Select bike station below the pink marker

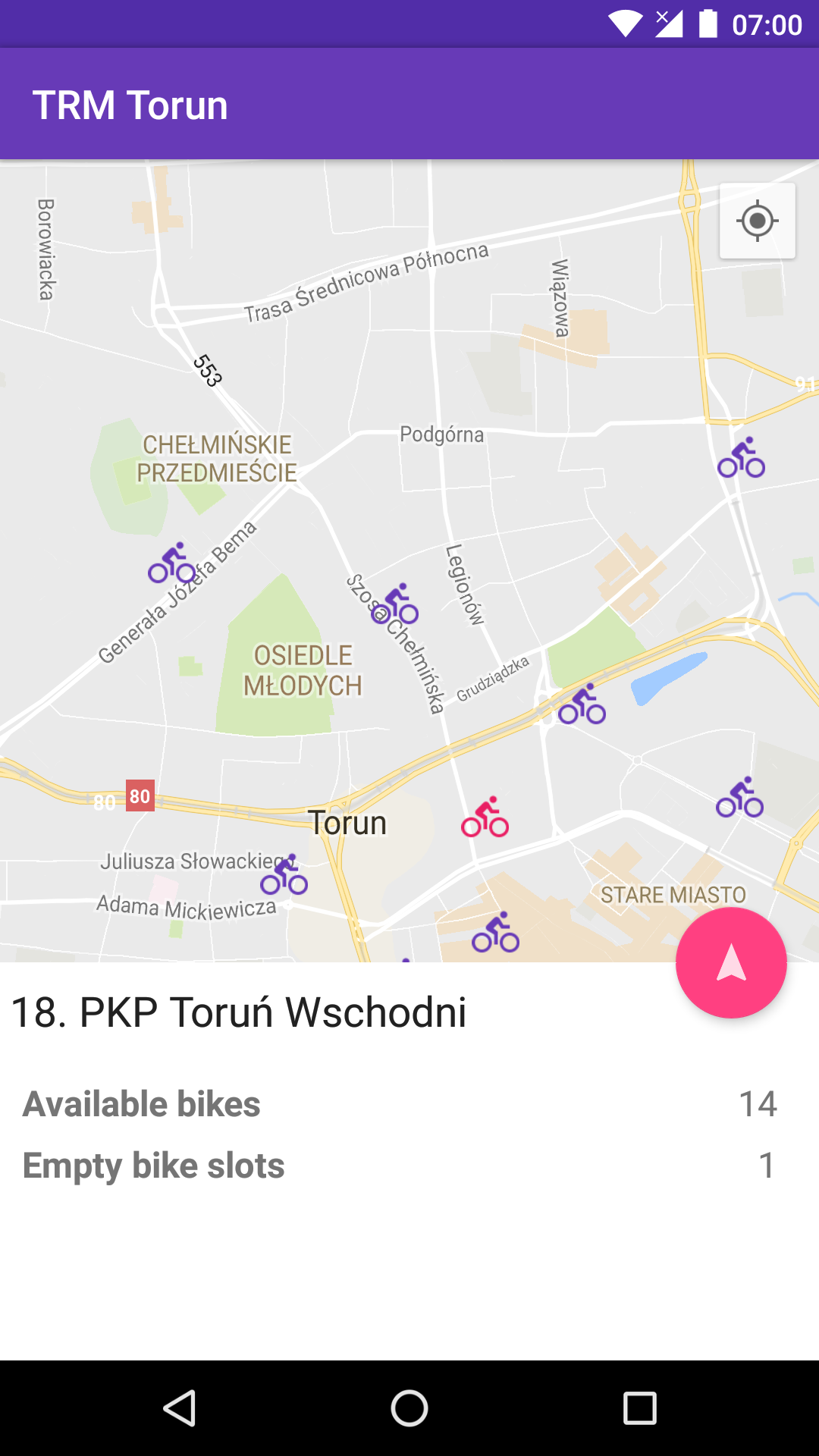[496, 934]
